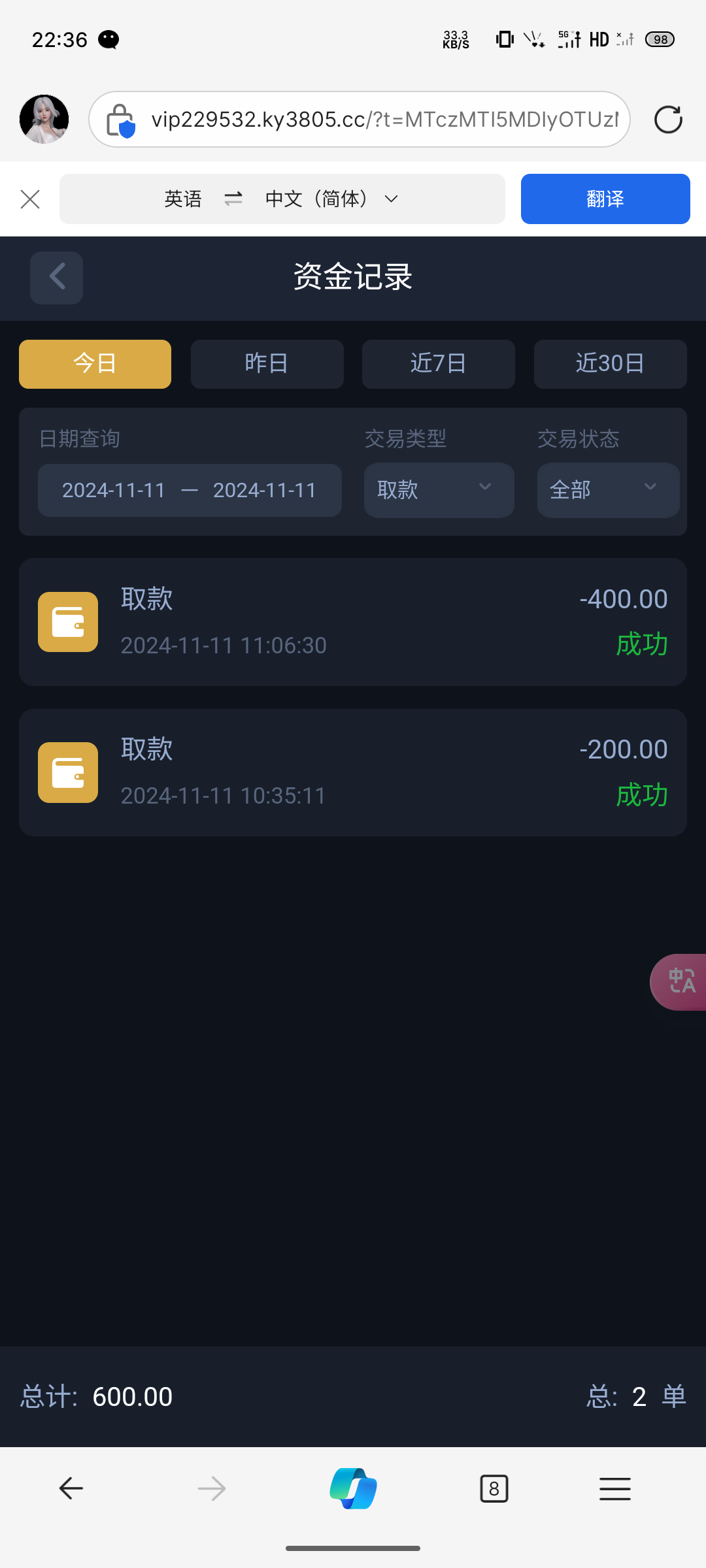Open the Copilot button in the toolbar
Image resolution: width=706 pixels, height=1568 pixels.
[x=353, y=1488]
